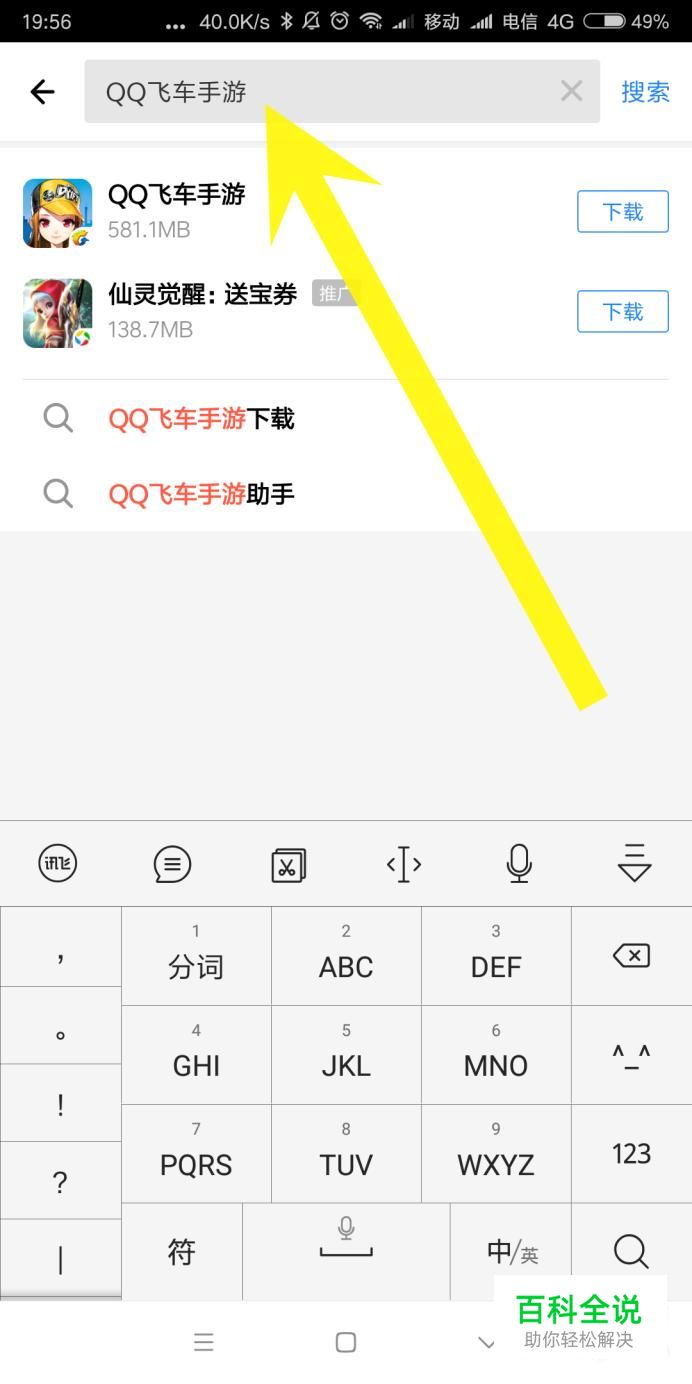Tap the 搜索 button to search
The height and width of the screenshot is (1384, 692).
[645, 92]
